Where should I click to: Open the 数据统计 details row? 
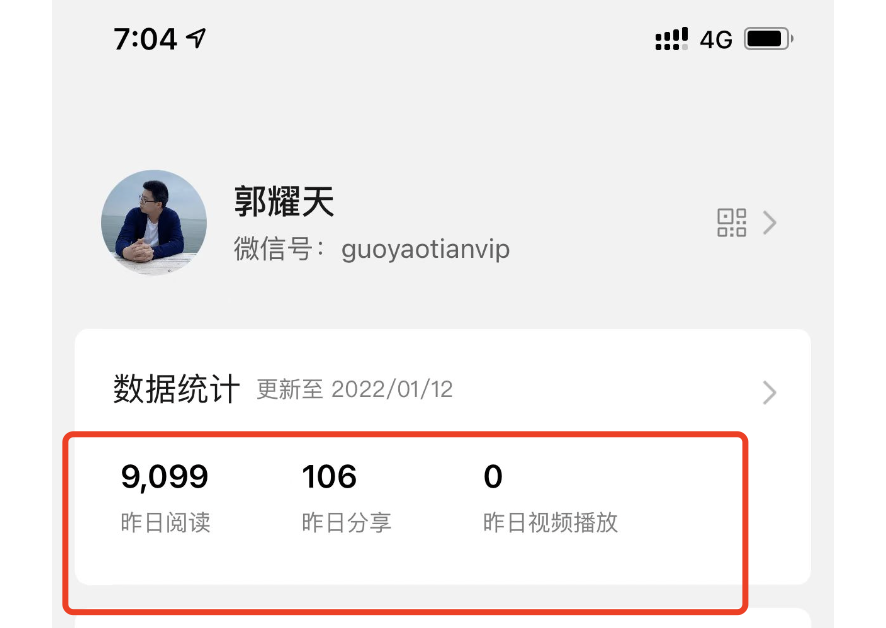[x=442, y=390]
